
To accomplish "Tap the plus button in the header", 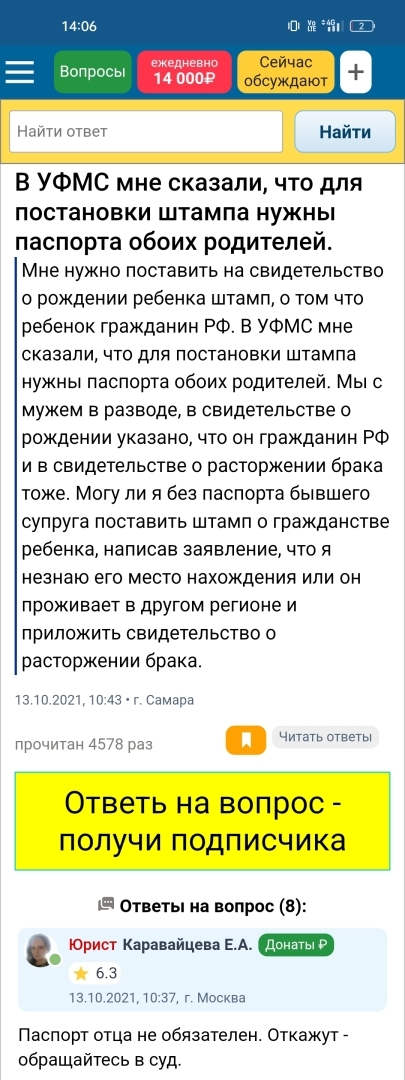I will [x=355, y=72].
